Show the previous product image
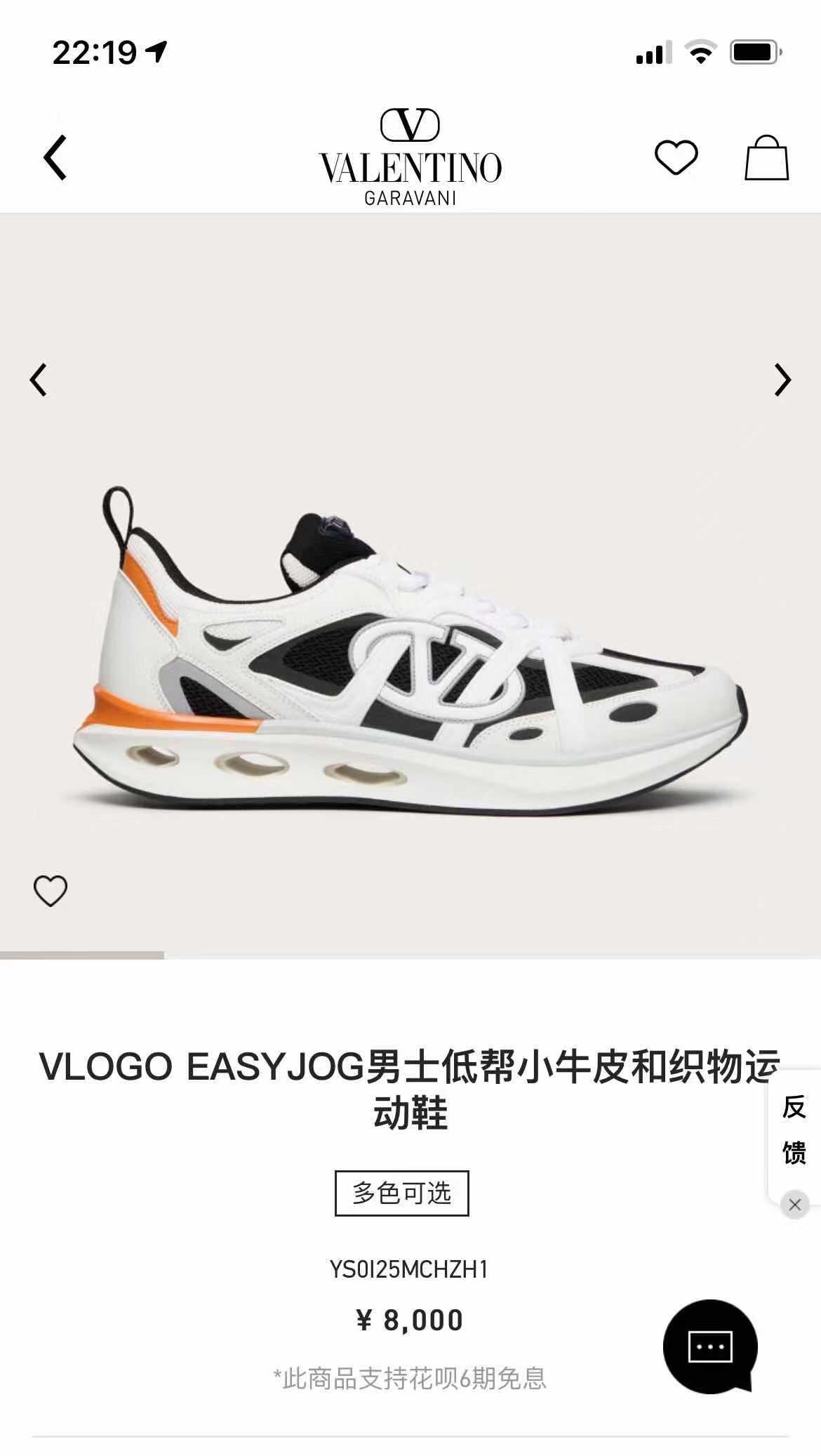Viewport: 821px width, 1456px height. click(x=39, y=380)
